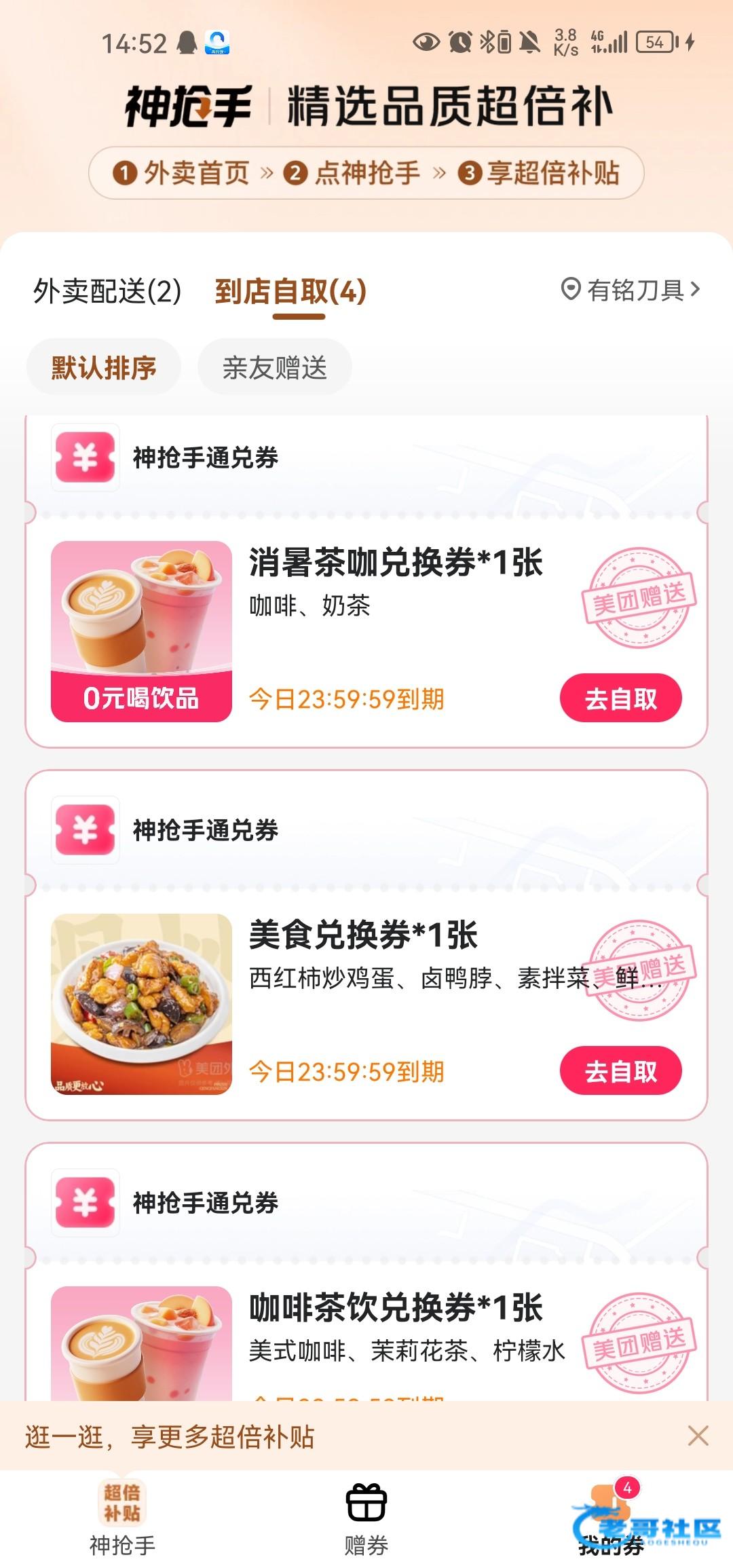Viewport: 733px width, 1568px height.
Task: Dismiss the 逛一逛 超倍补贴 banner
Action: 698,1436
